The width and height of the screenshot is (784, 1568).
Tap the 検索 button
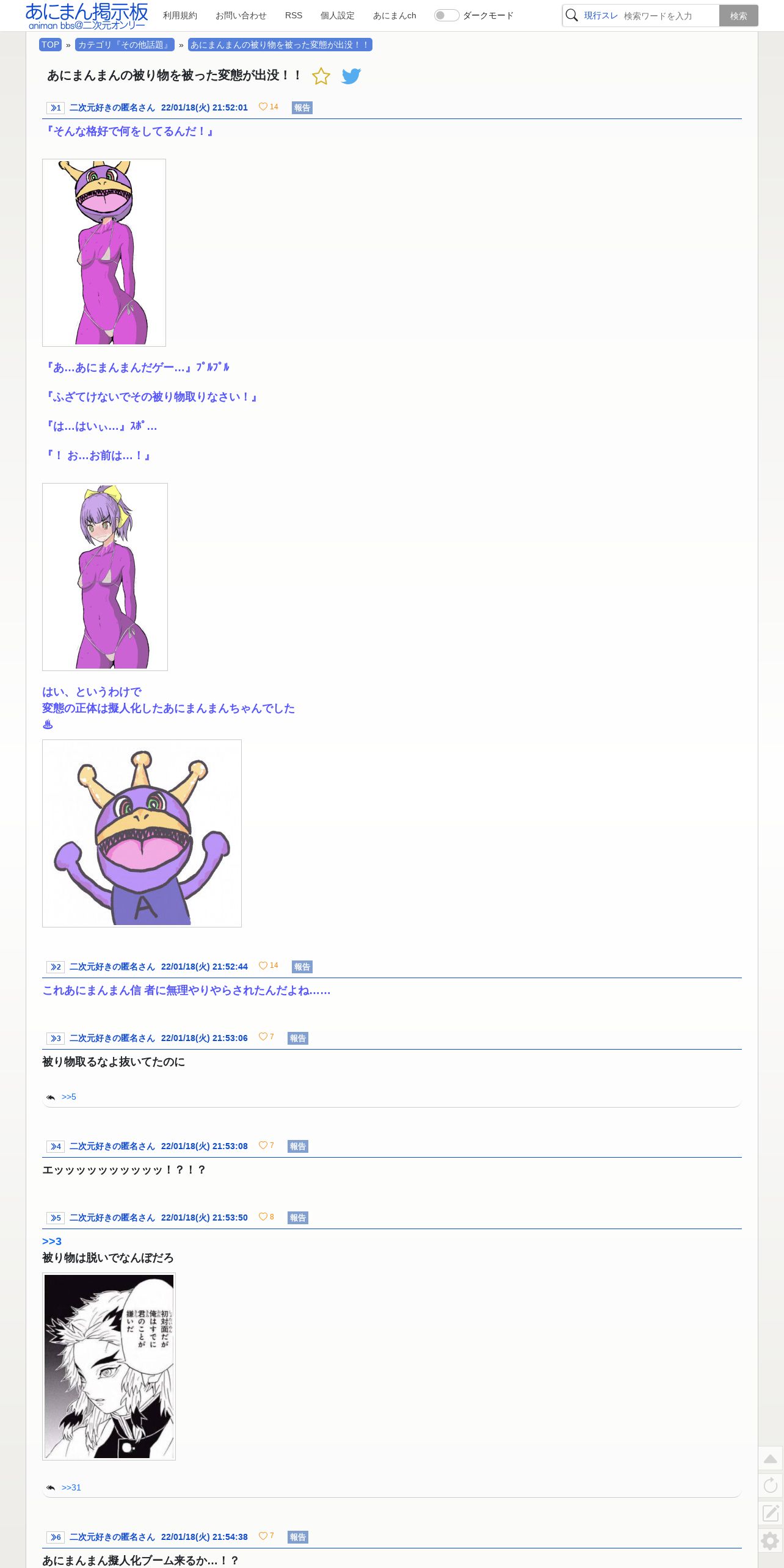[x=739, y=16]
